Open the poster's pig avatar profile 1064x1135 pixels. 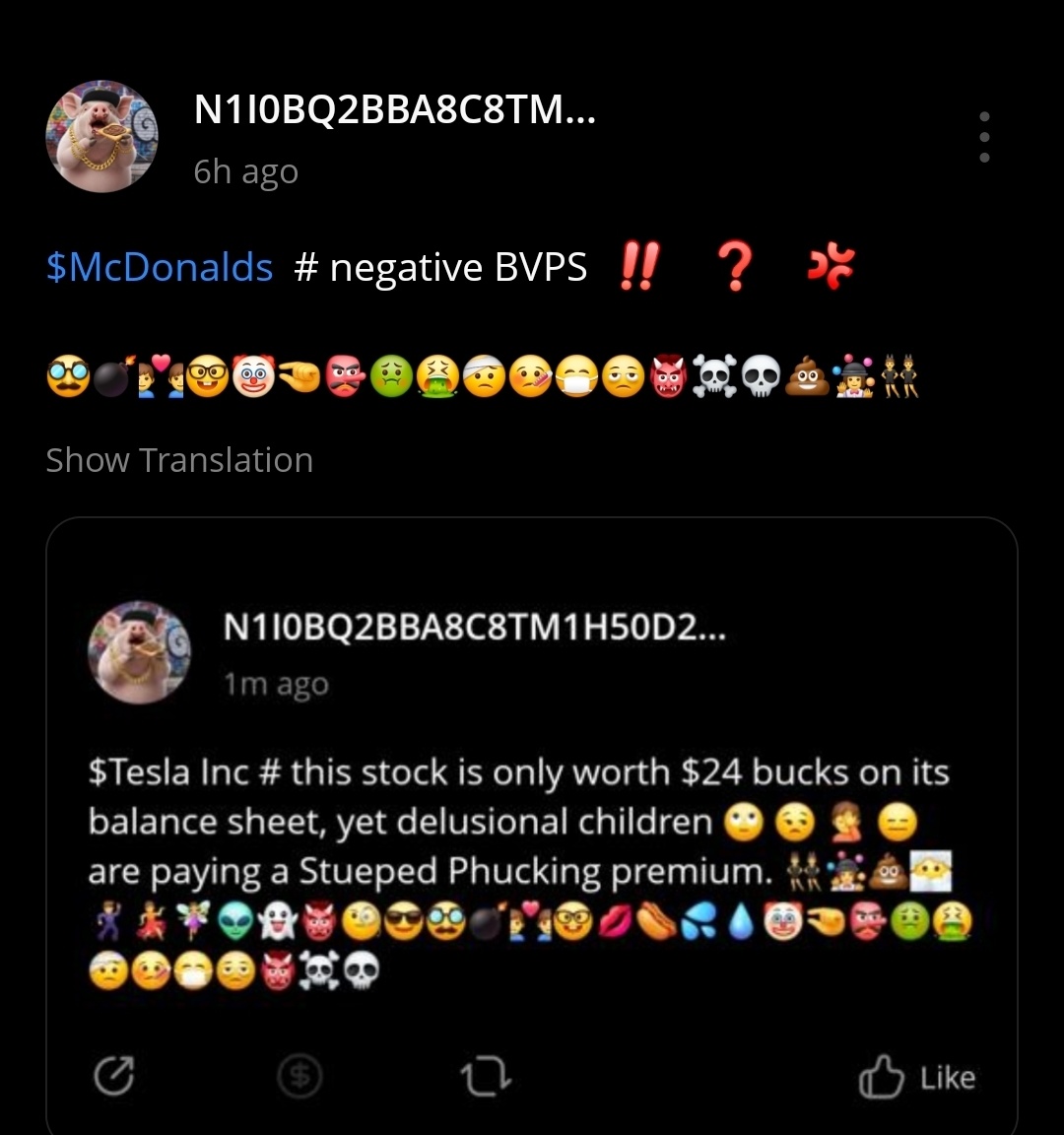click(x=102, y=136)
